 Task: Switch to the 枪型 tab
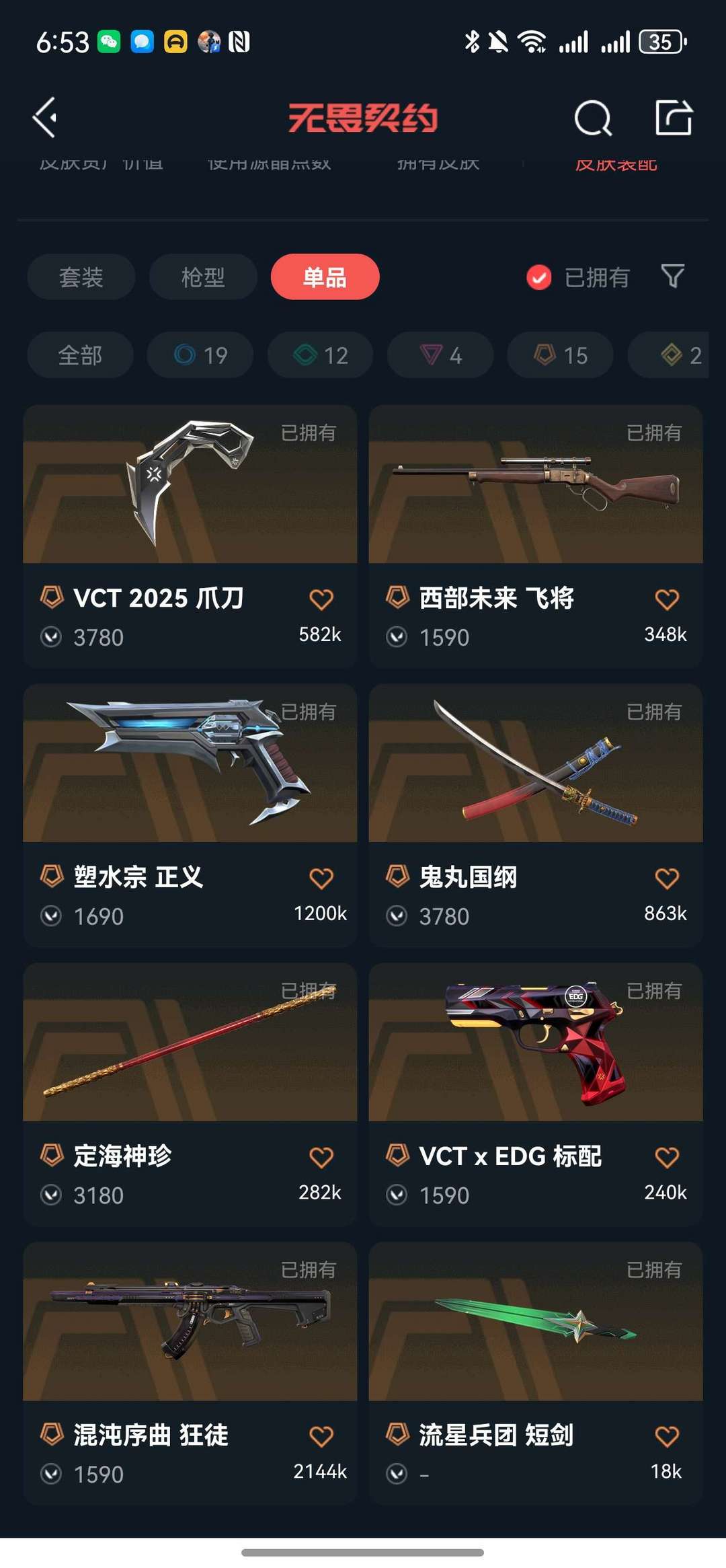tap(203, 277)
